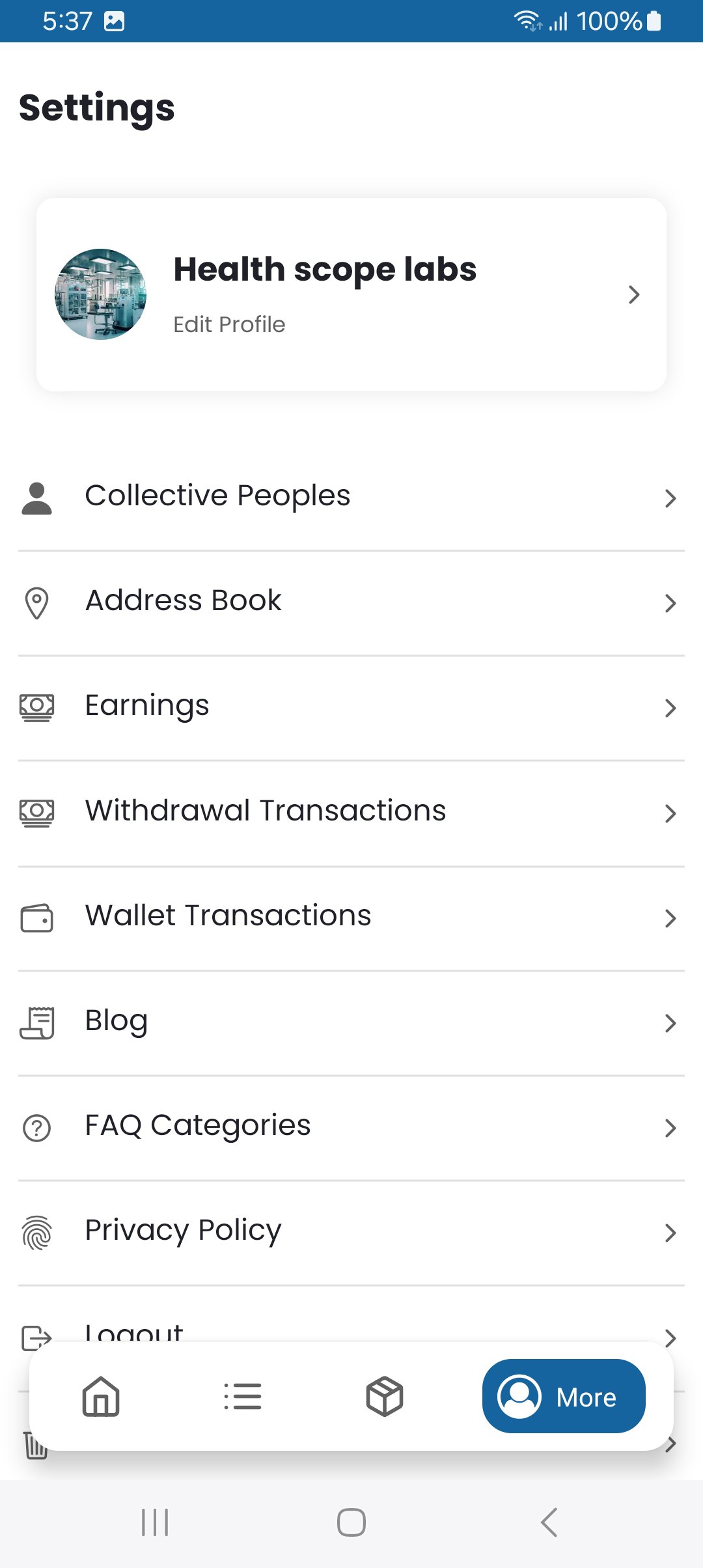Go to Address Book
Screen dimensions: 703x1568
[x=351, y=602]
